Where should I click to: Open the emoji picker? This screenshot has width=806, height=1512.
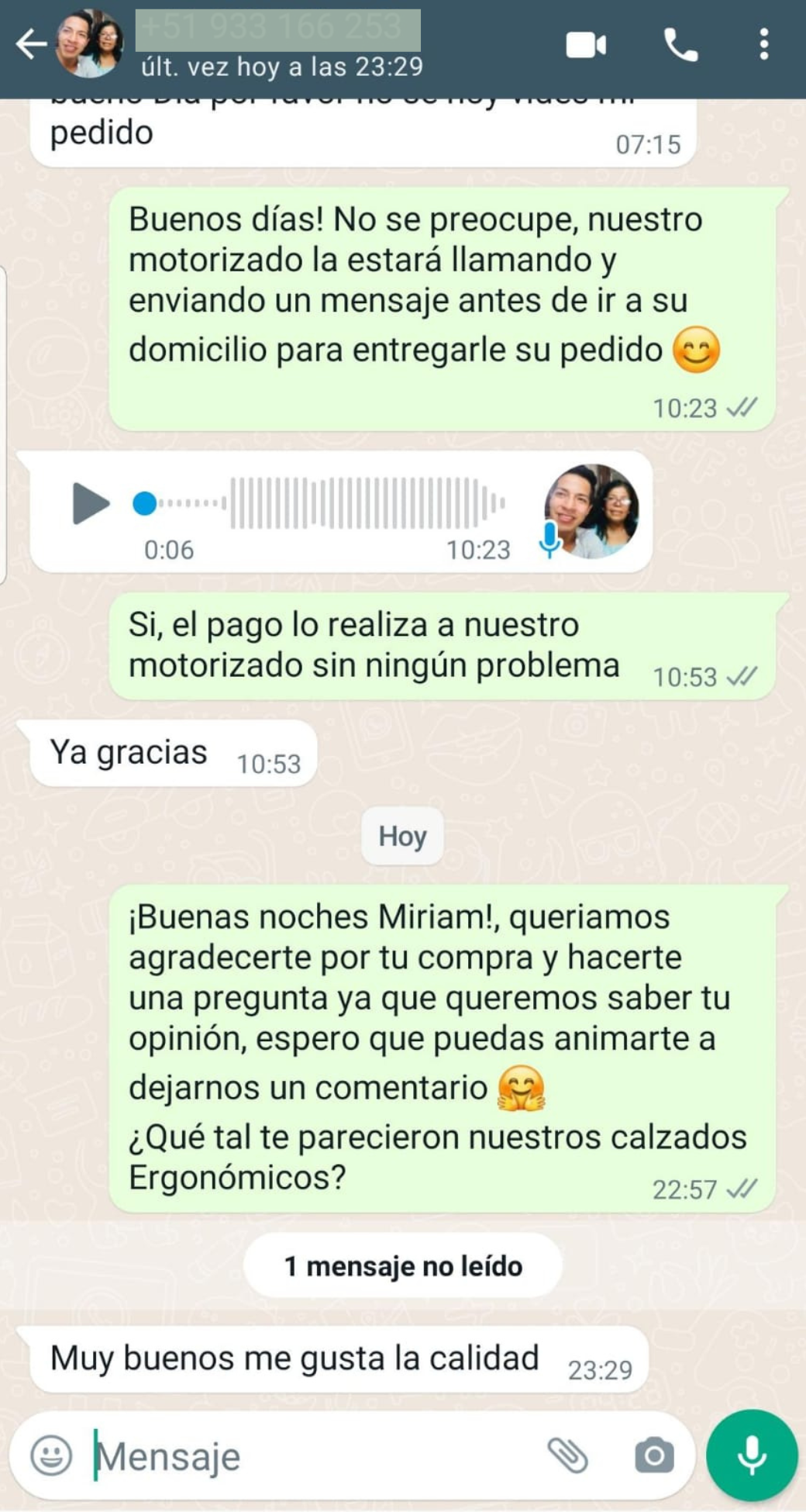pos(51,1455)
